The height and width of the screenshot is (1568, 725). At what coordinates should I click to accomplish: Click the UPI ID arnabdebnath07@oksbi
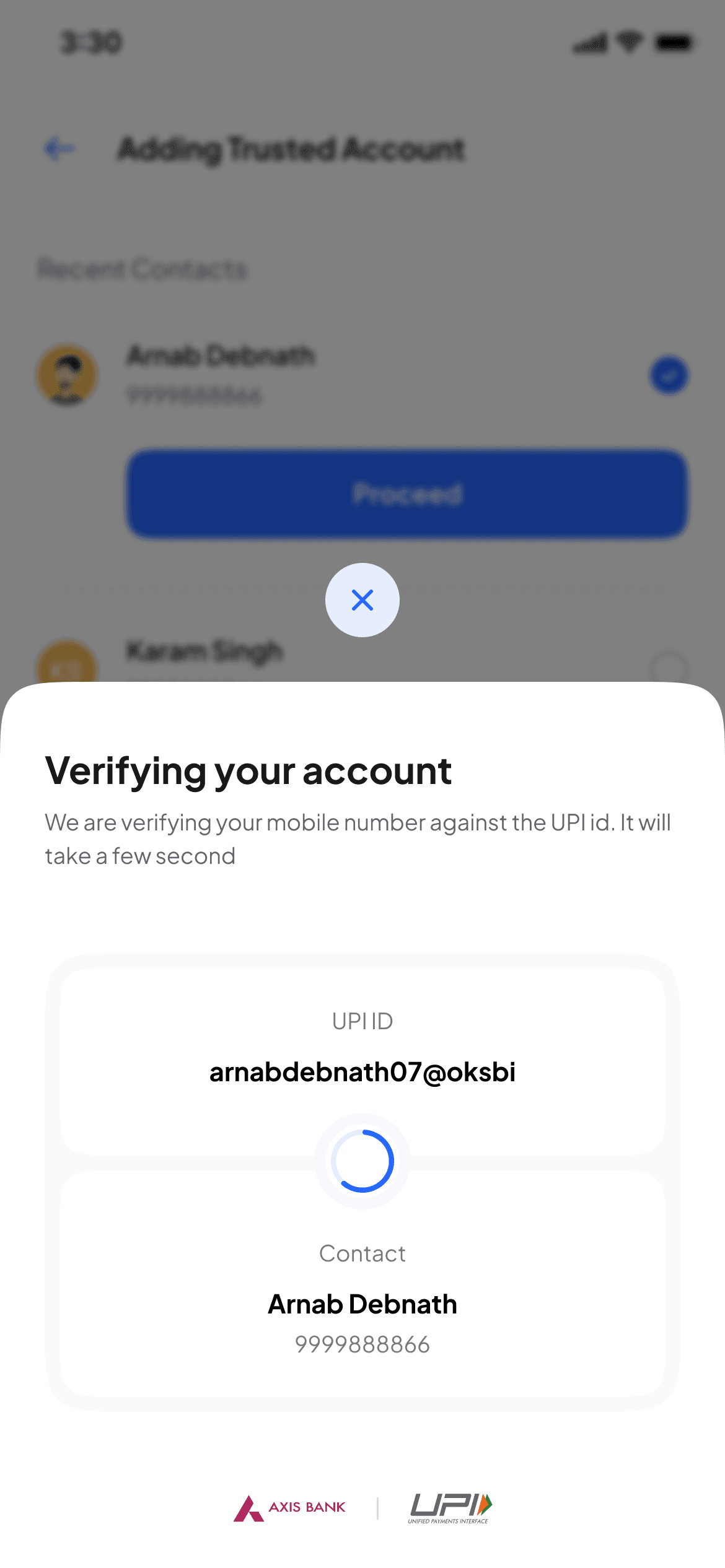click(362, 1071)
